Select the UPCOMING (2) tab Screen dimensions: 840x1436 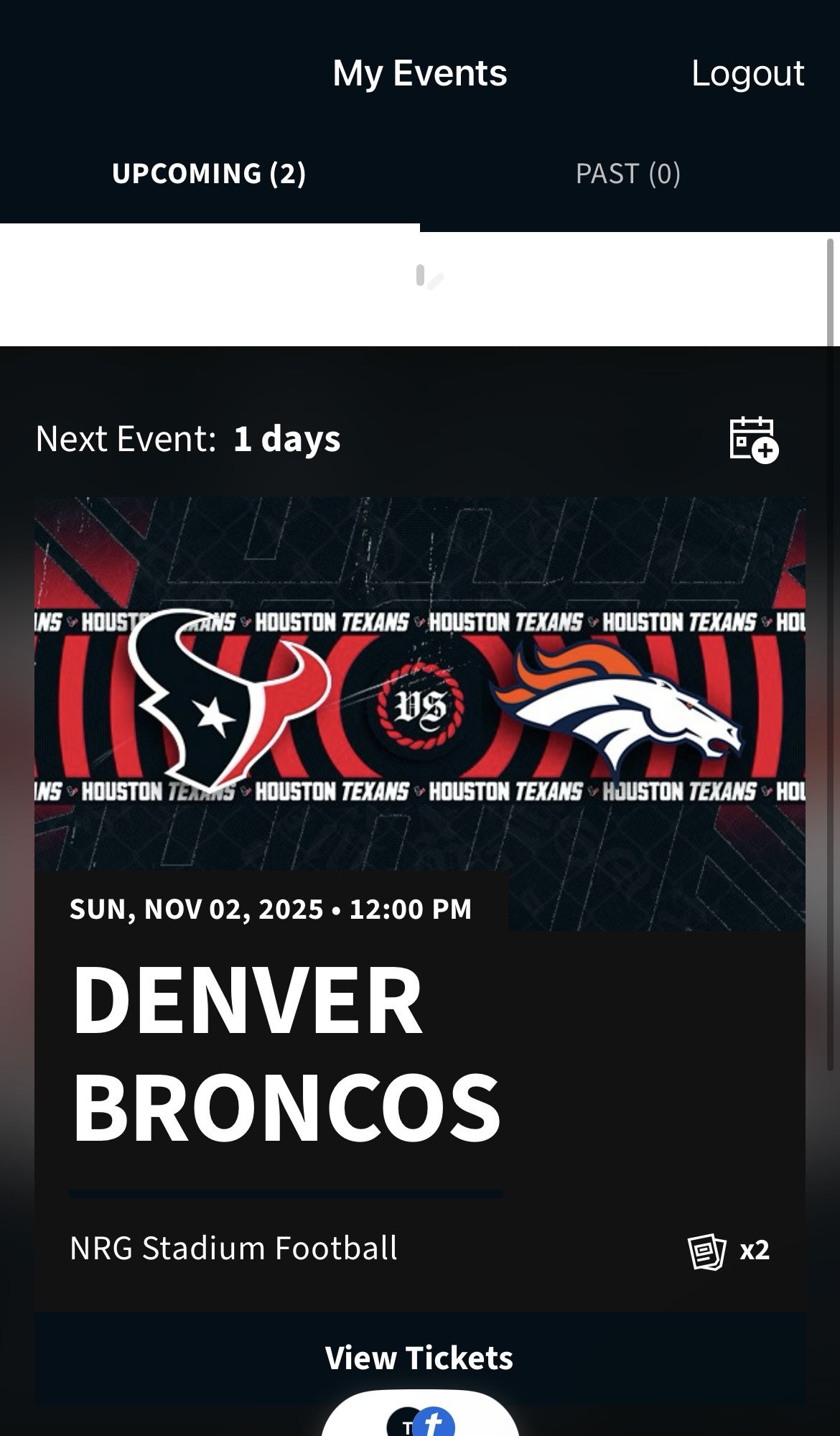click(210, 173)
